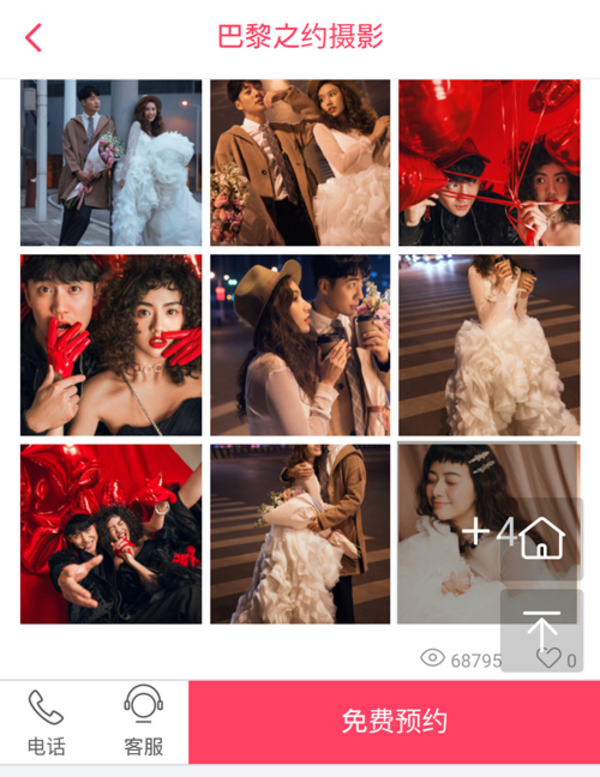The width and height of the screenshot is (600, 777).
Task: Open photo of ruffled dress on crosswalk
Action: click(x=489, y=344)
